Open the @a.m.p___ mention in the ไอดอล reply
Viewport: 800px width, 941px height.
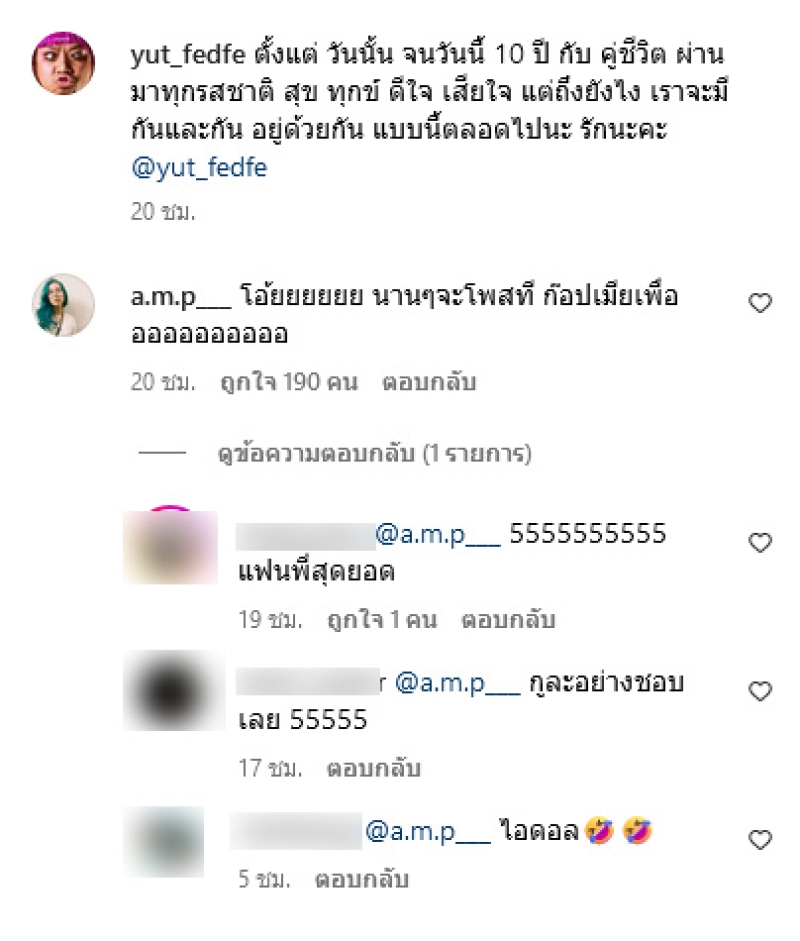click(429, 832)
